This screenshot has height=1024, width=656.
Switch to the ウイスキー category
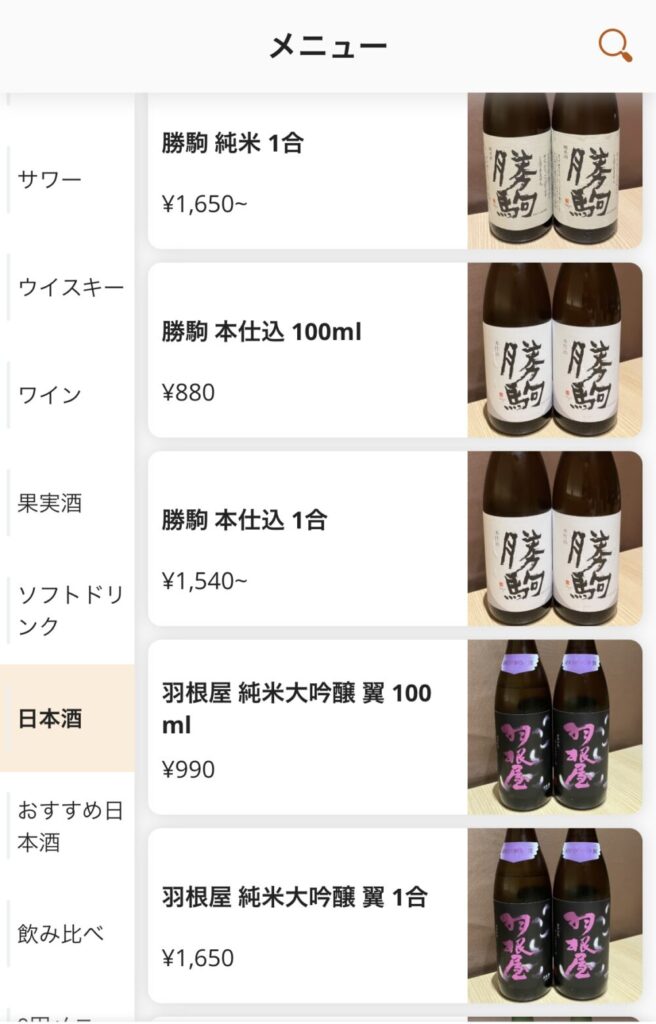70,287
